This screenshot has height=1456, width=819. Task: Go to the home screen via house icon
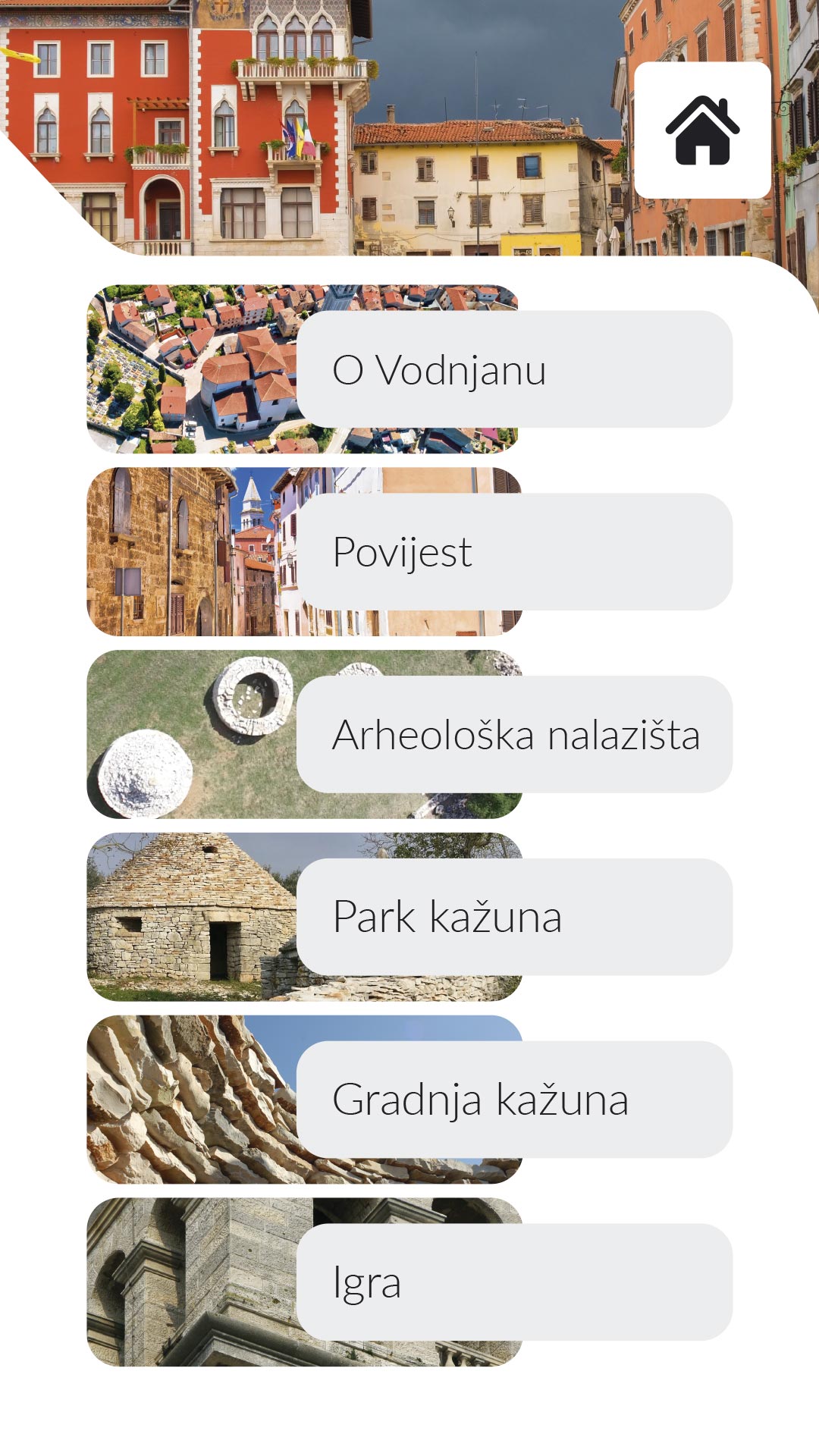[702, 130]
